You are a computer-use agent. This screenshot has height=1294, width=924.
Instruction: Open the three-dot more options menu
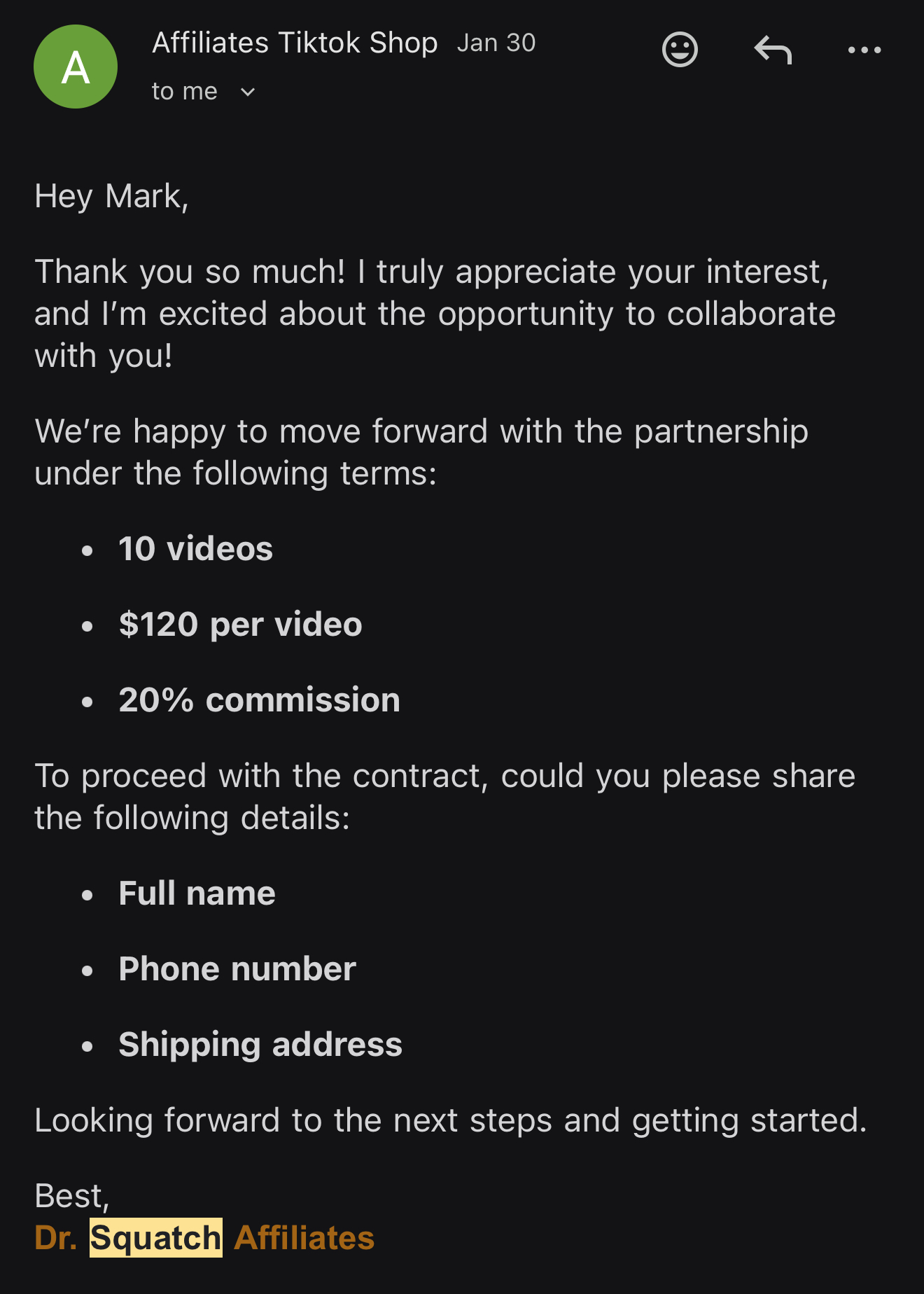pos(864,50)
